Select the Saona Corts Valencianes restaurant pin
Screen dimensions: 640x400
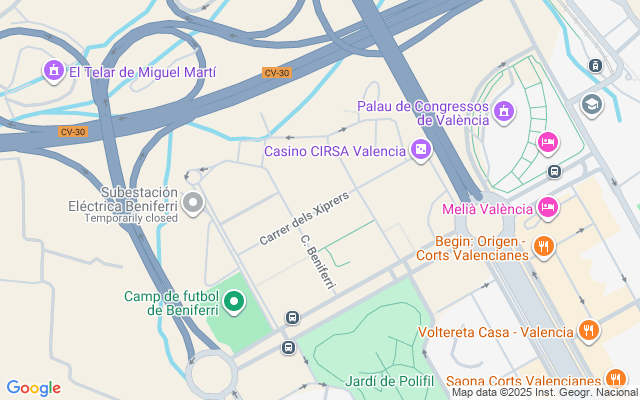(615, 379)
